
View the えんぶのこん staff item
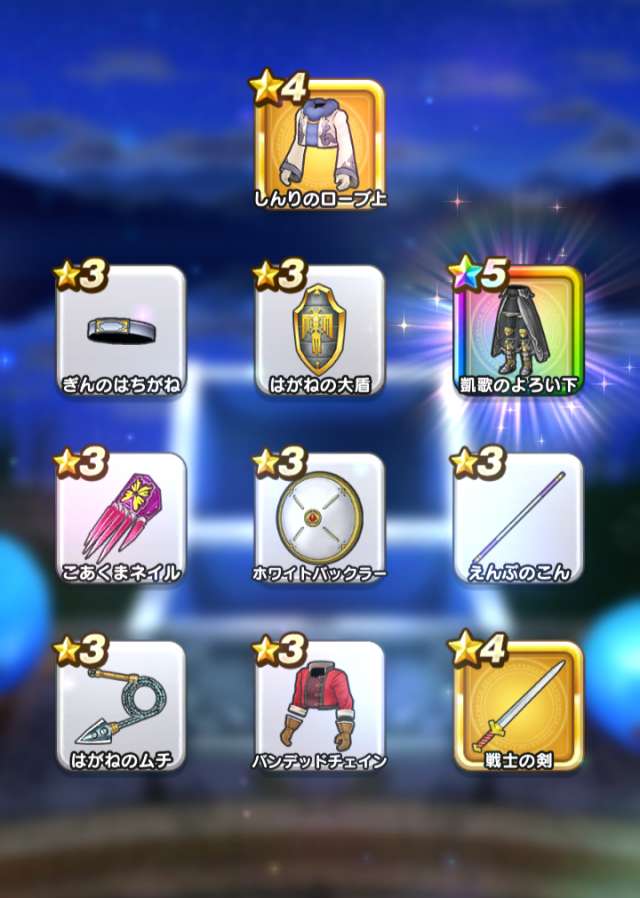point(518,519)
